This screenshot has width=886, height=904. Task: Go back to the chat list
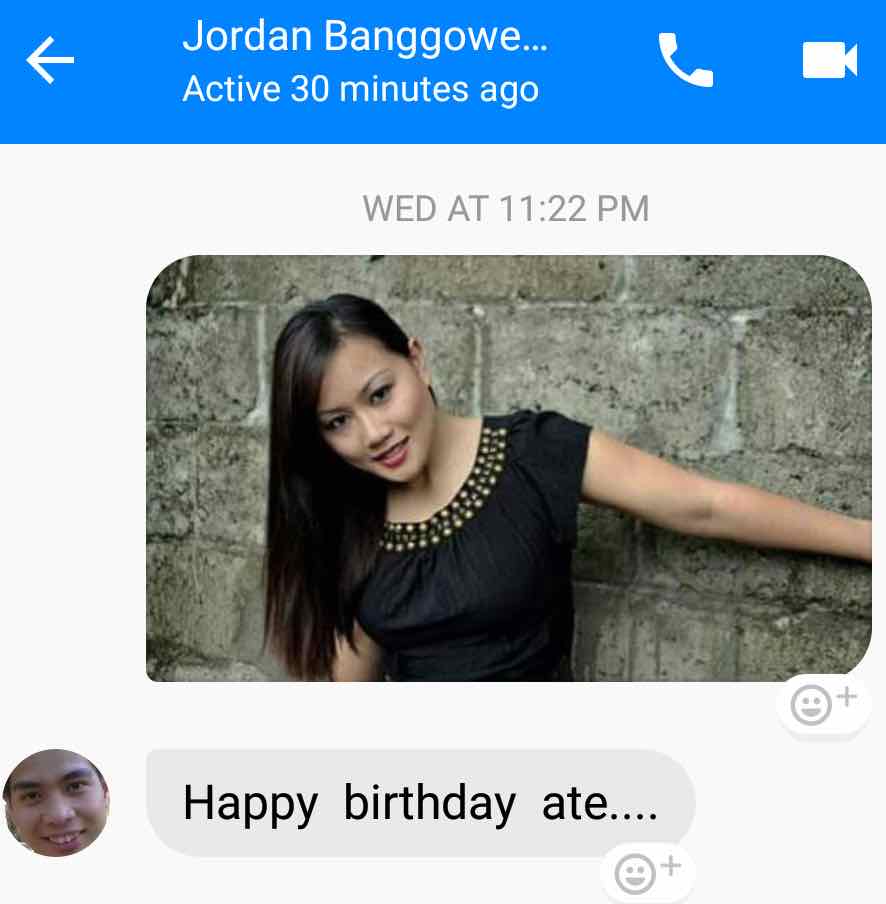coord(50,62)
